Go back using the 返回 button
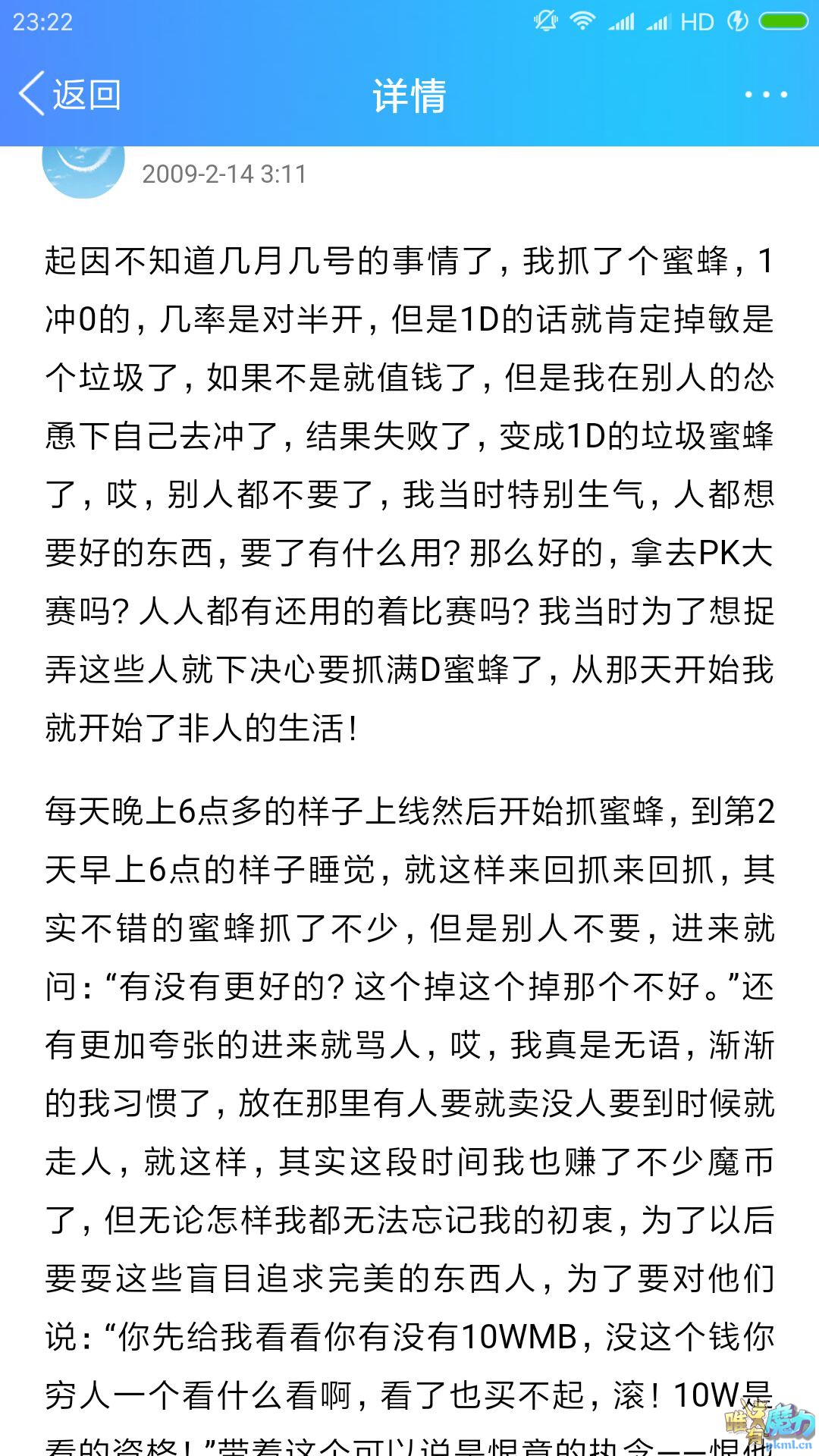 70,95
